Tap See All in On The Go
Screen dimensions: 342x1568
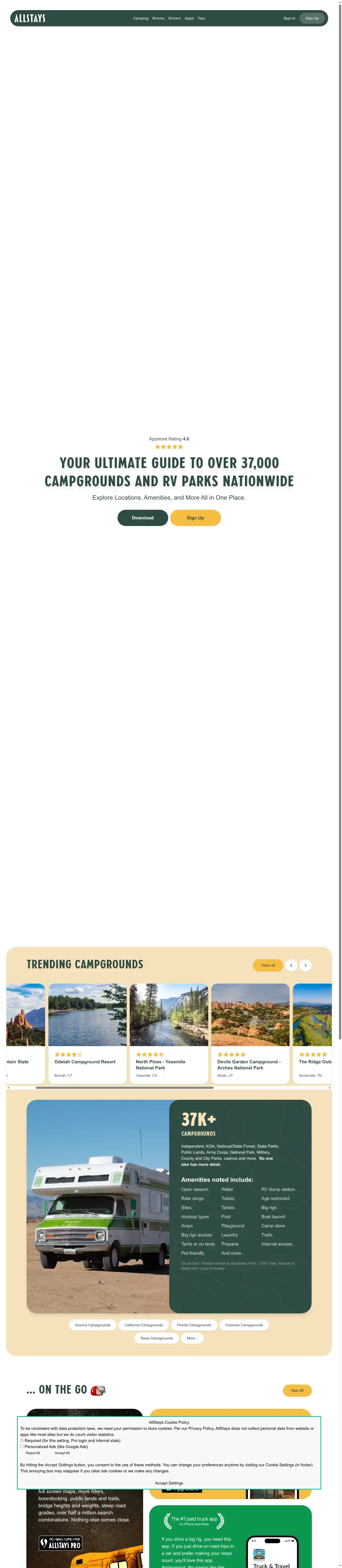(297, 1390)
